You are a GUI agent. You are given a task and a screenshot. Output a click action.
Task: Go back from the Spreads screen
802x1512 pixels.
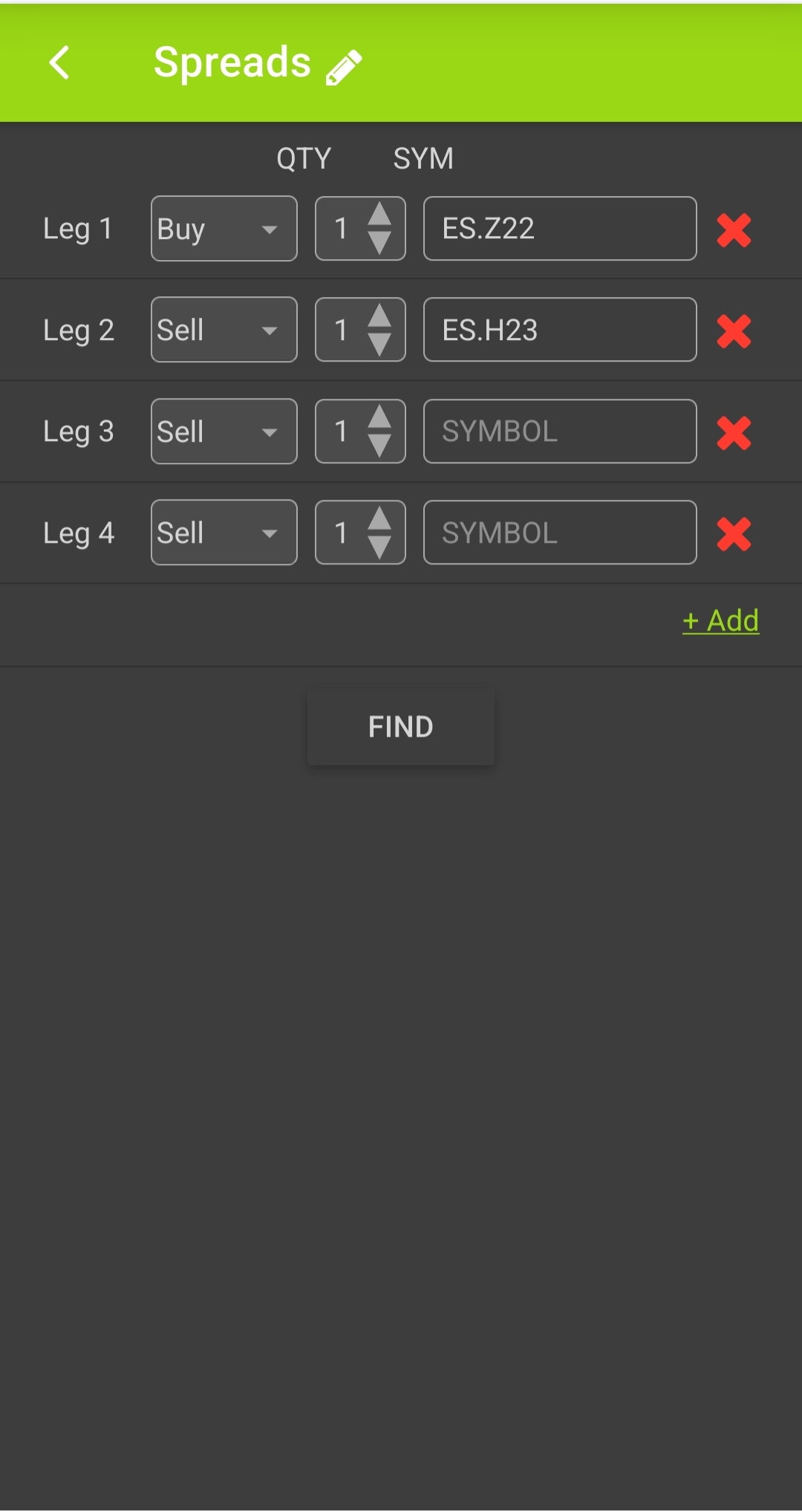pyautogui.click(x=59, y=62)
